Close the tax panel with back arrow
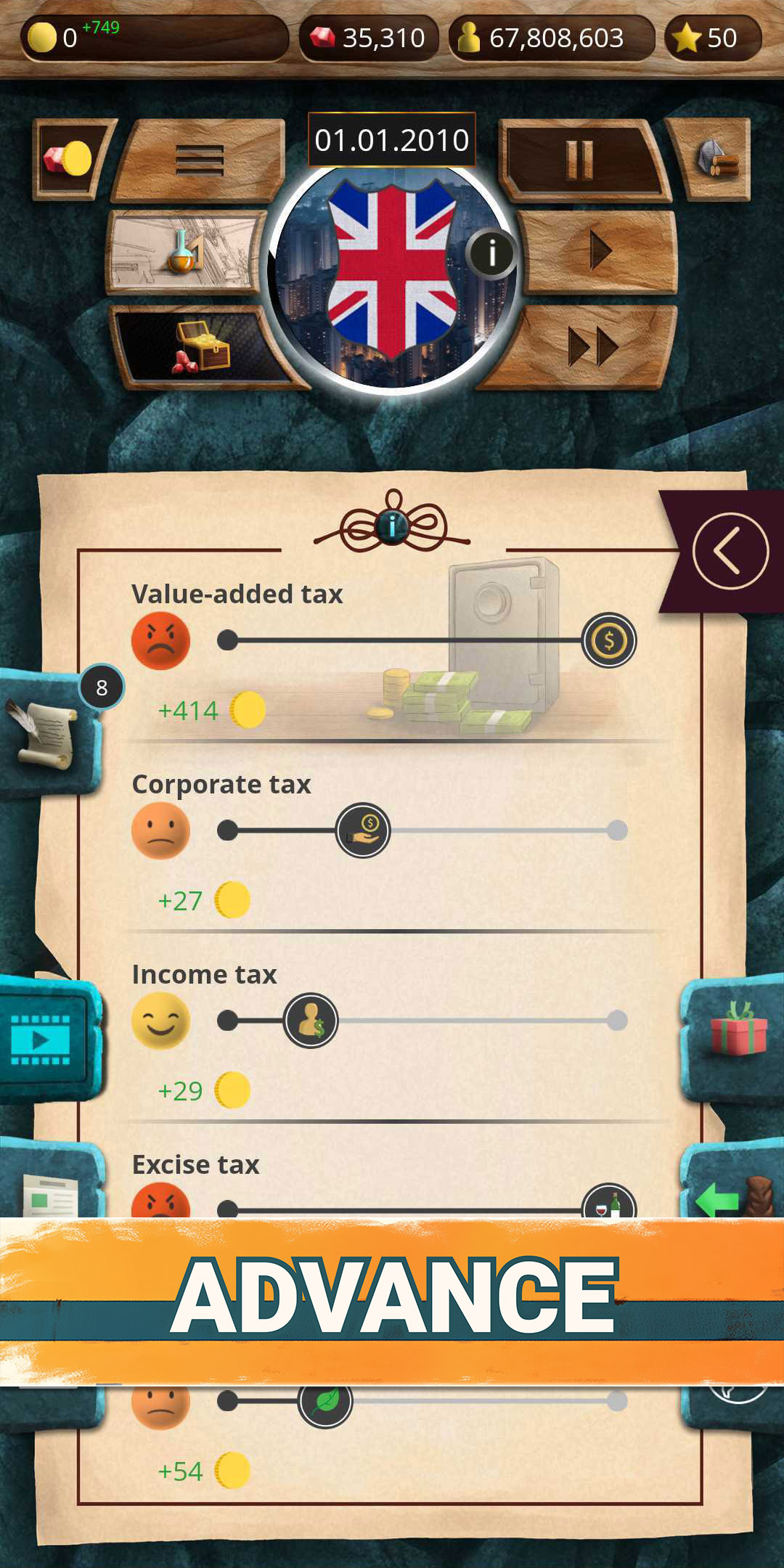Viewport: 784px width, 1568px height. point(730,551)
